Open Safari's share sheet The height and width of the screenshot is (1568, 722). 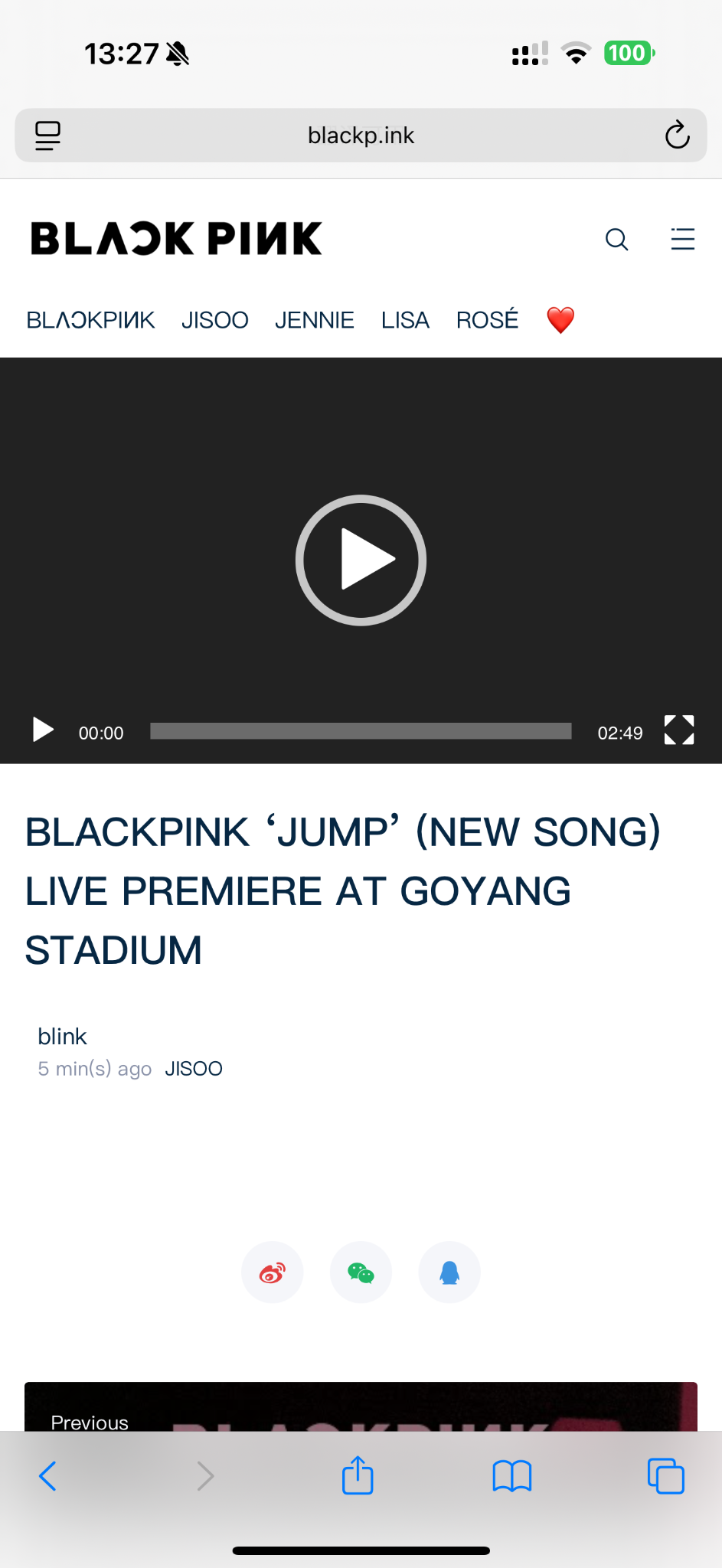358,1475
